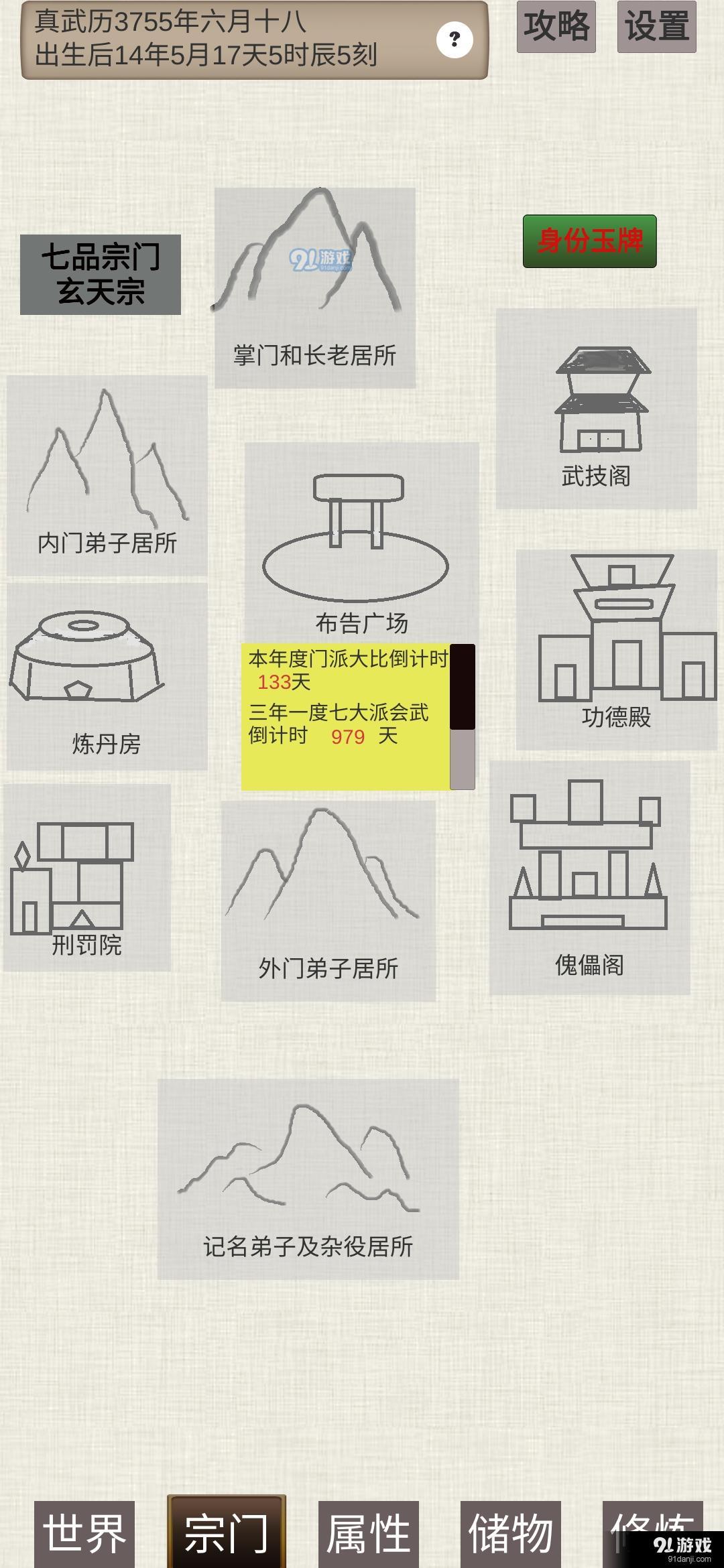Screen dimensions: 724x1568
Task: Click the ? help icon
Action: (455, 40)
